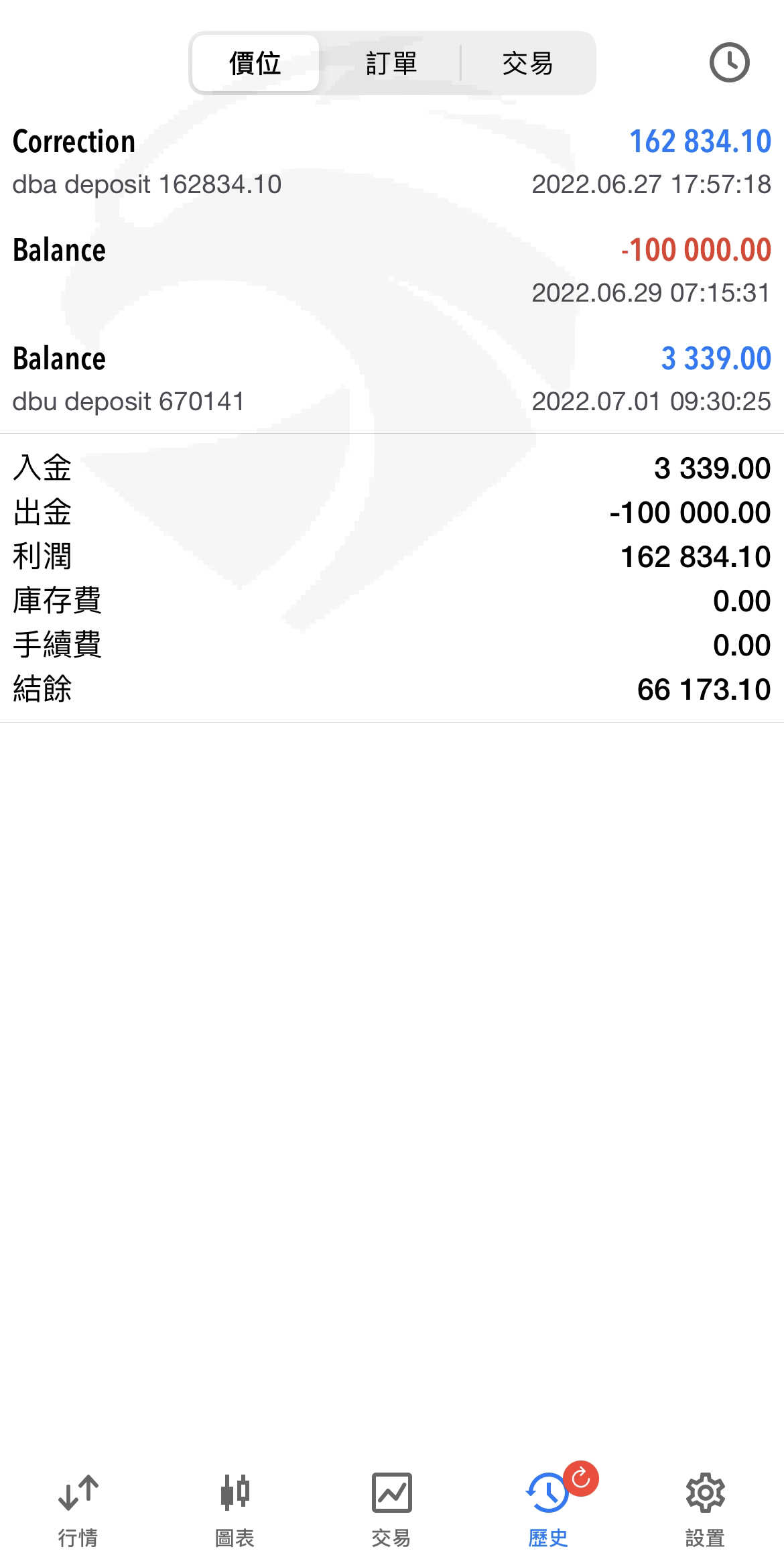Go to the 行情 tab
The image size is (784, 1553).
pos(78,1509)
